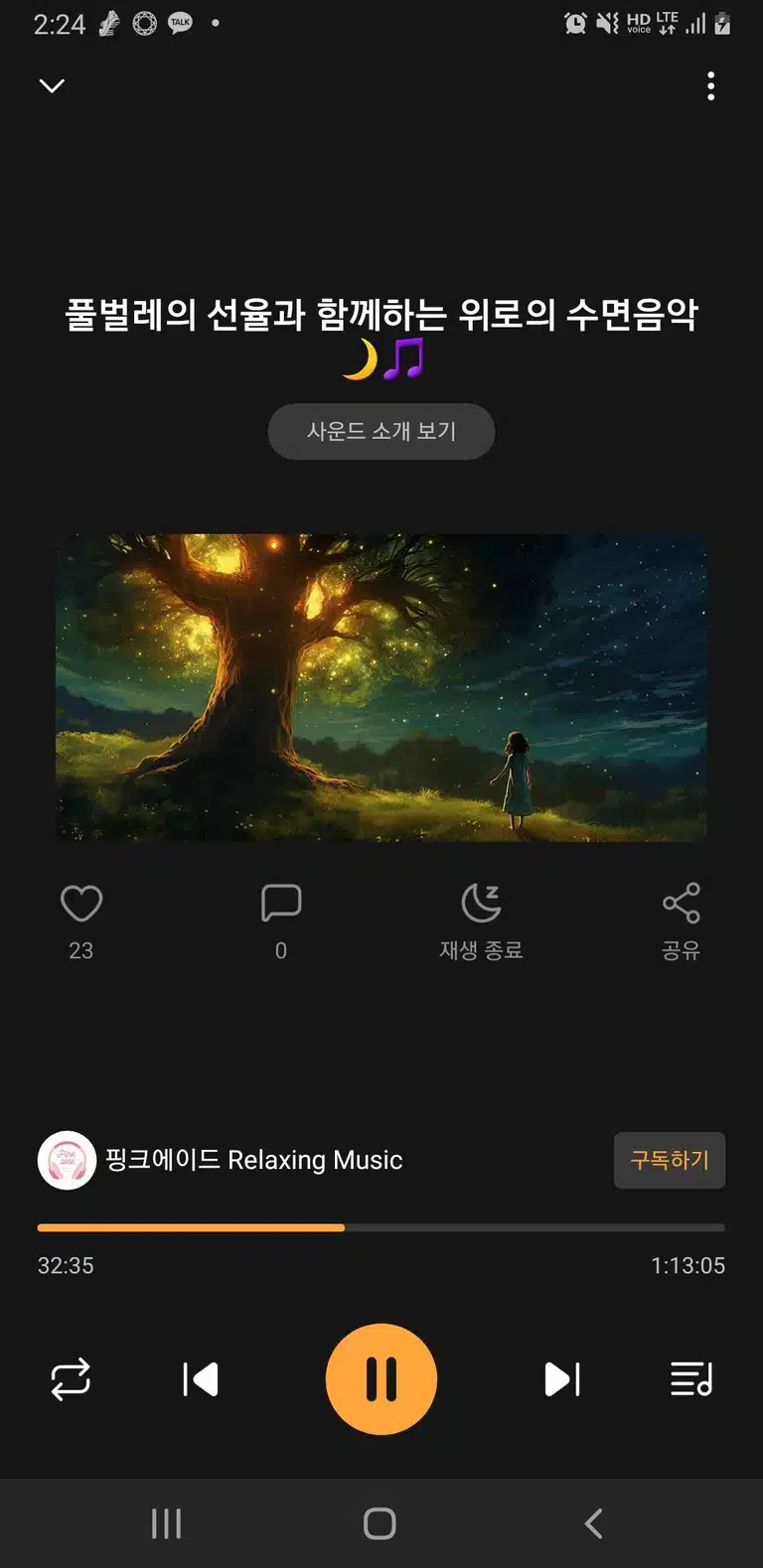Image resolution: width=763 pixels, height=1568 pixels.
Task: Open recent apps from the navigation bar
Action: (x=166, y=1523)
